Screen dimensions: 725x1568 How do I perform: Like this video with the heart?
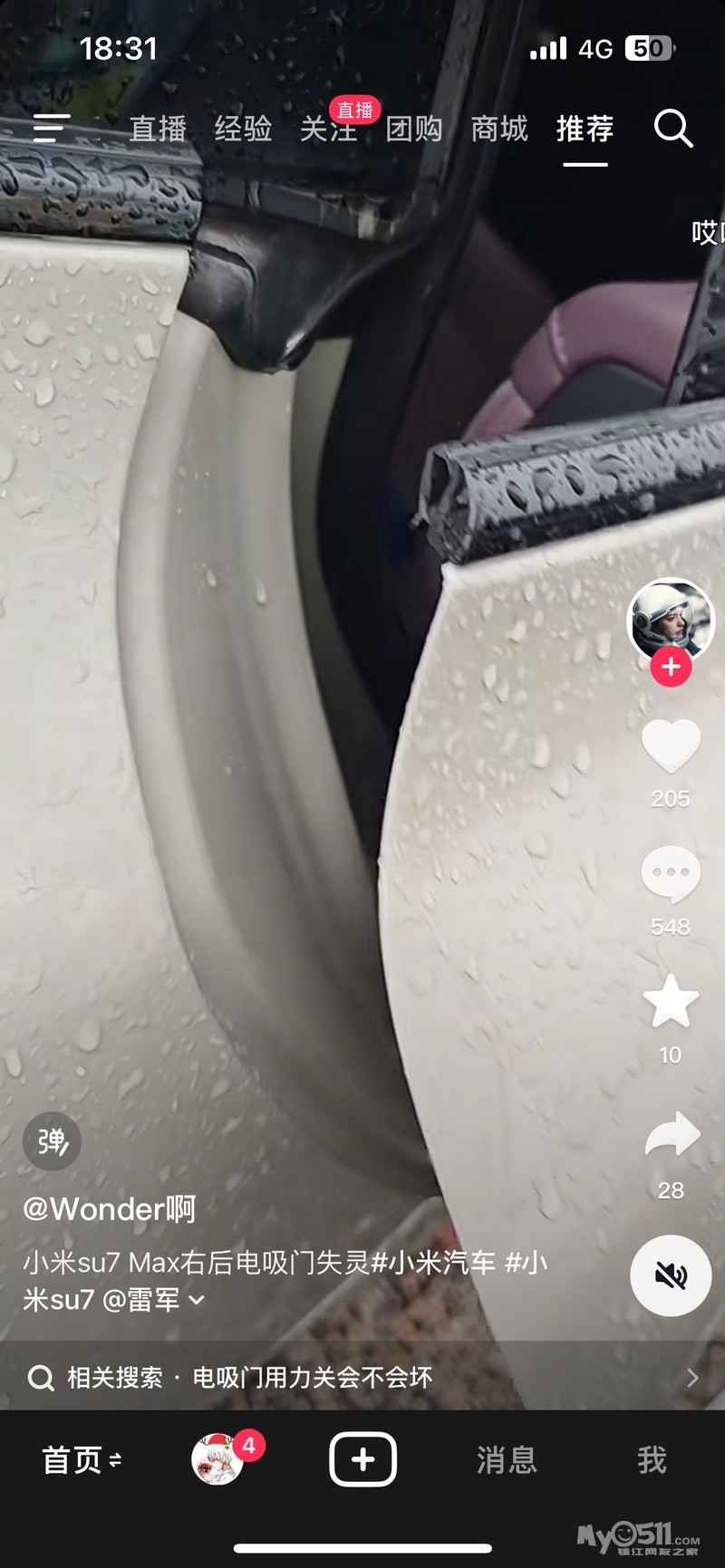click(x=671, y=747)
